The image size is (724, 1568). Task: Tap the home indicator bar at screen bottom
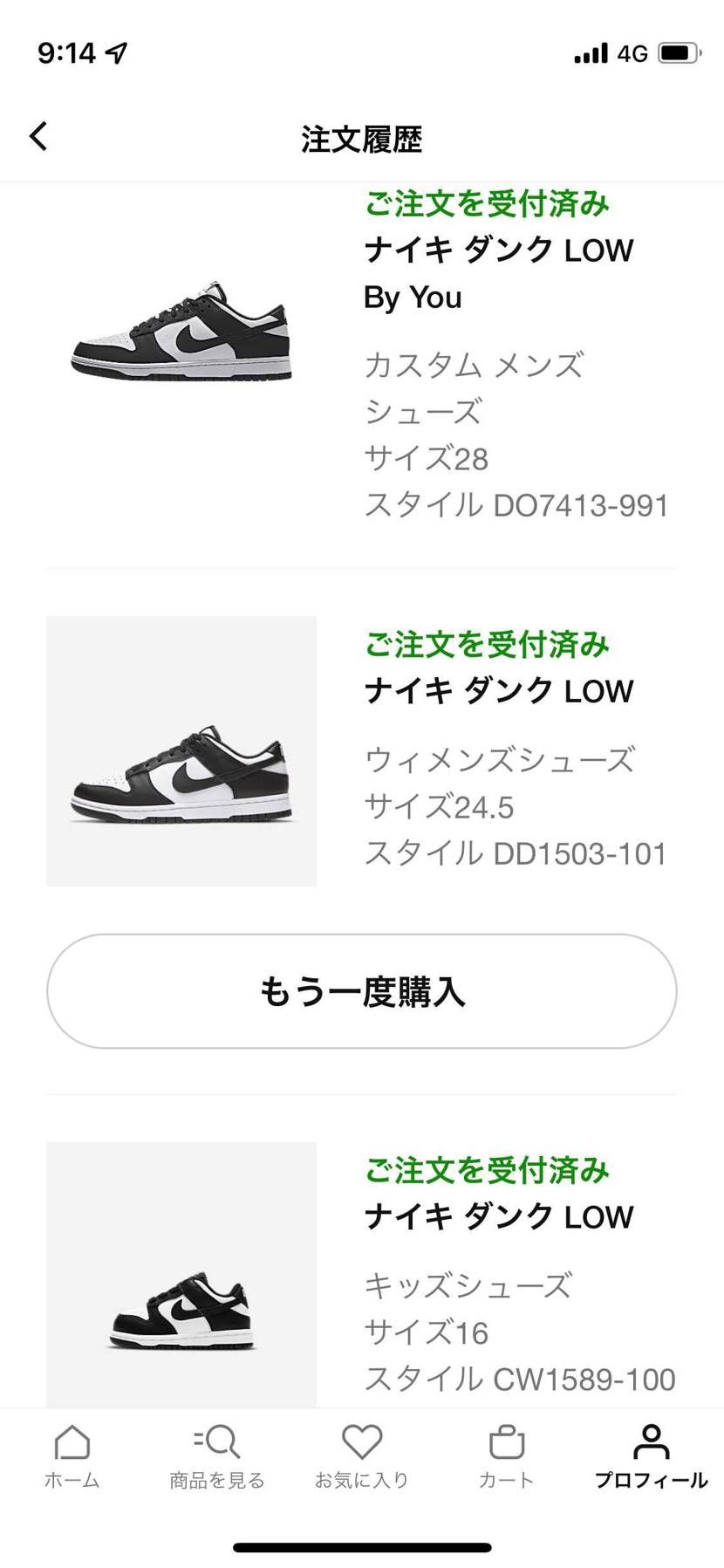point(362,1547)
